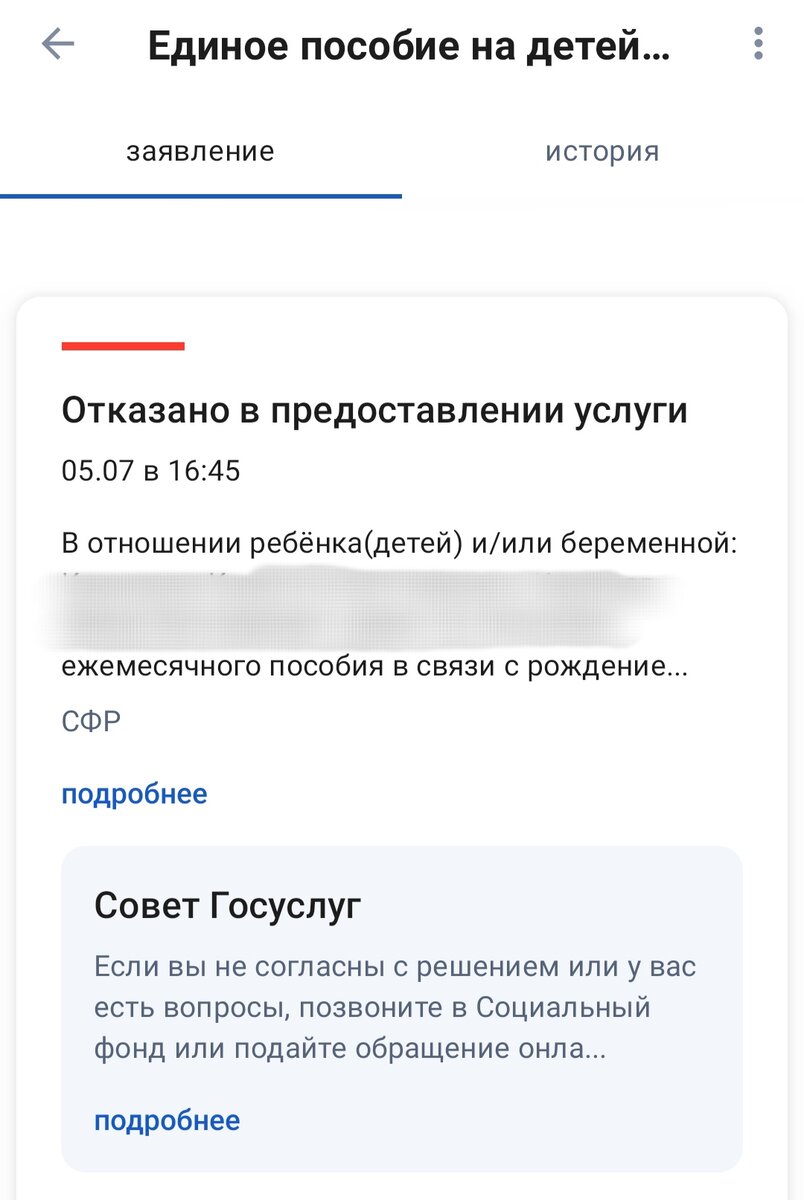The image size is (804, 1200).
Task: Switch to the история tab
Action: point(602,152)
